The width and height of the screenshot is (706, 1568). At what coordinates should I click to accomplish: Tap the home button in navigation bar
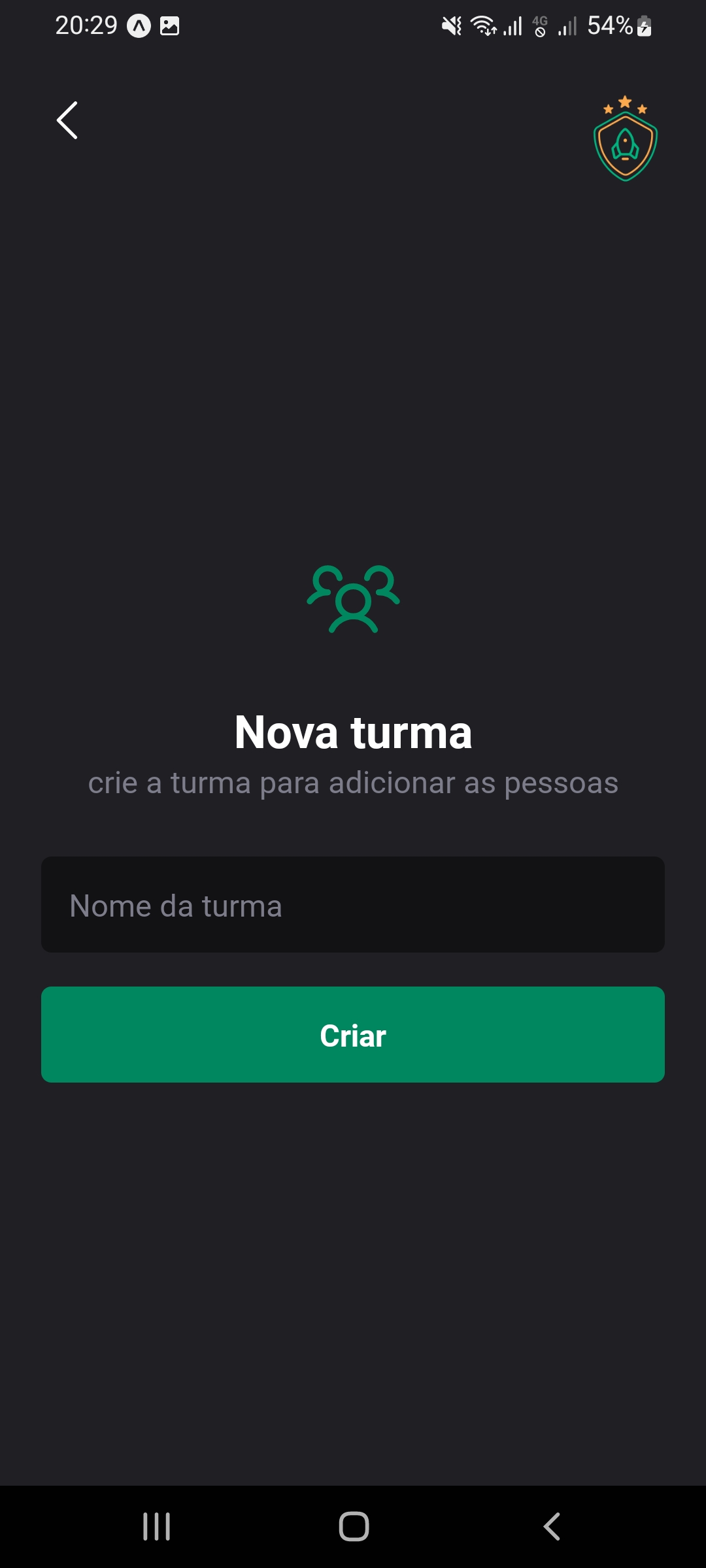tap(353, 1526)
